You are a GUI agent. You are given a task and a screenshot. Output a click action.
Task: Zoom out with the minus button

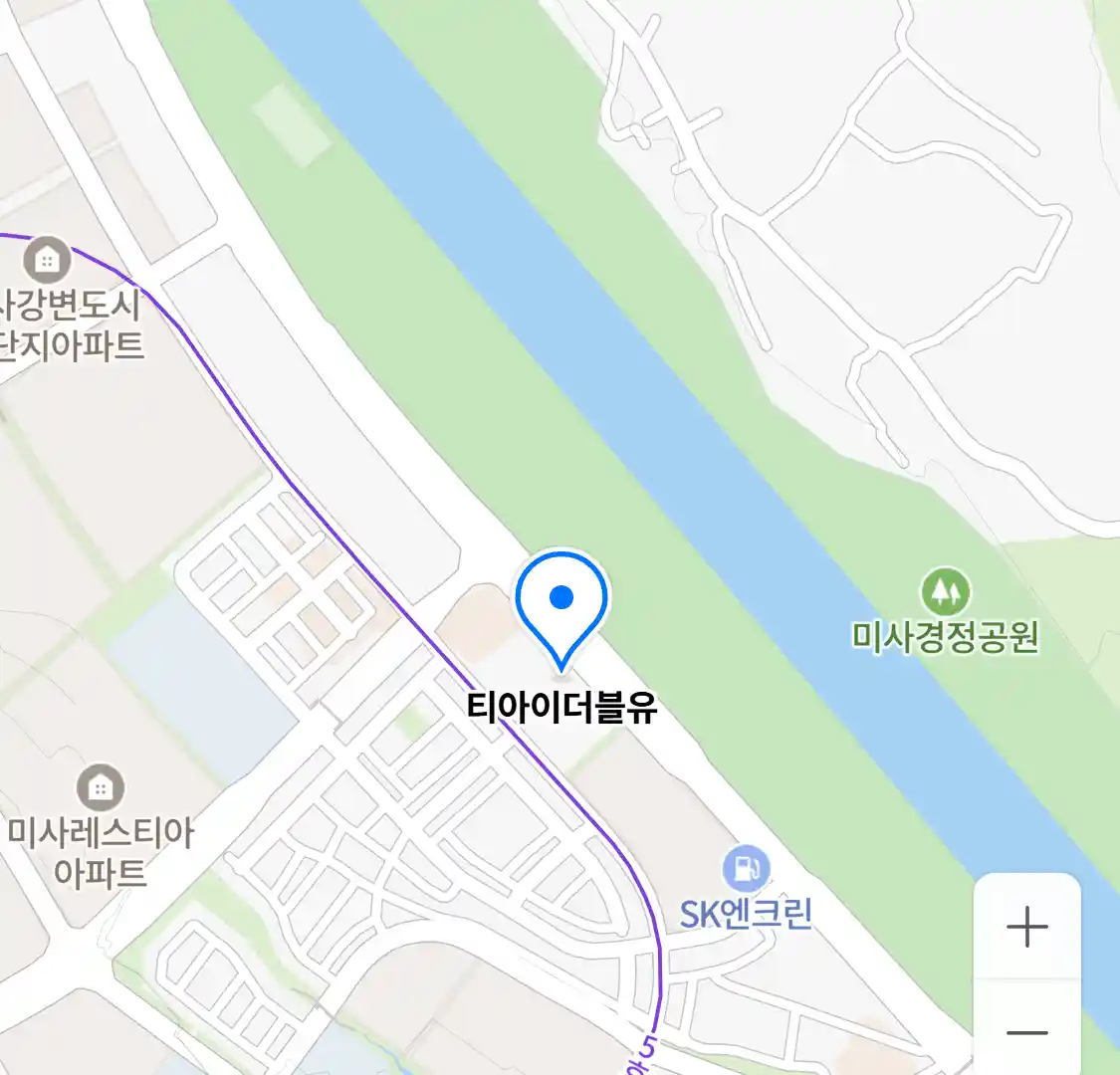(x=1026, y=1032)
